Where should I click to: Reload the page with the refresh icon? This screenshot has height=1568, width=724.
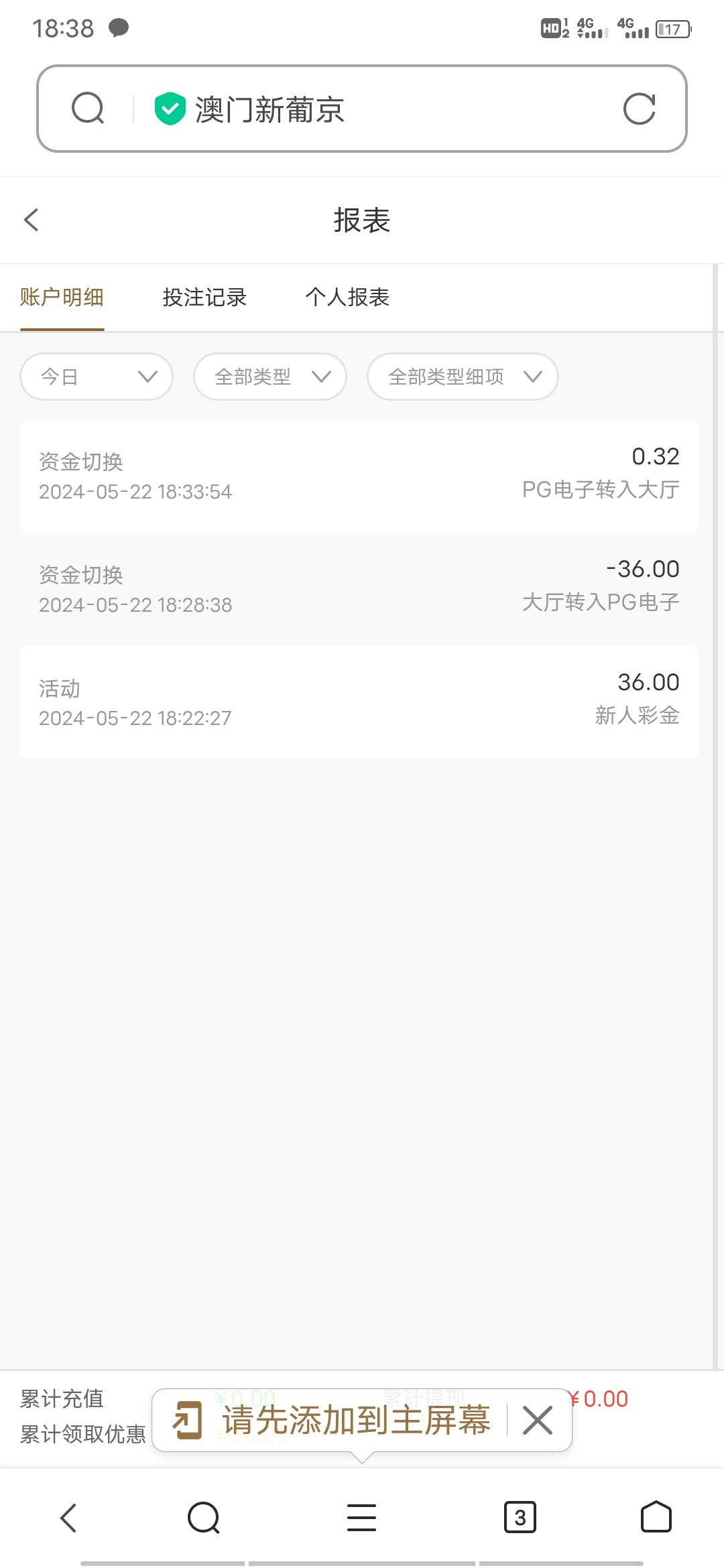[x=639, y=109]
